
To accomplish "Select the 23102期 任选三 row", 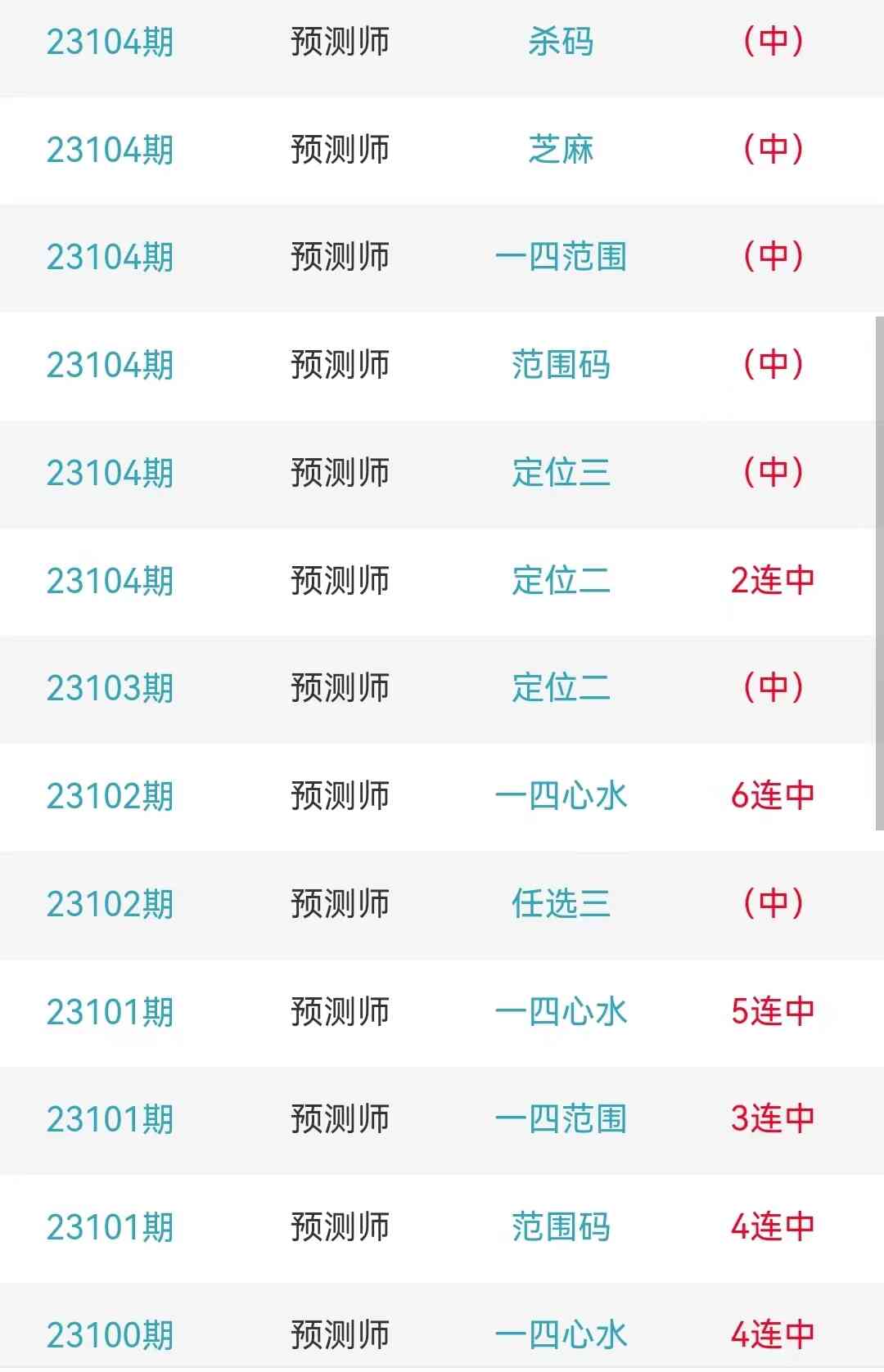I will click(x=560, y=904).
